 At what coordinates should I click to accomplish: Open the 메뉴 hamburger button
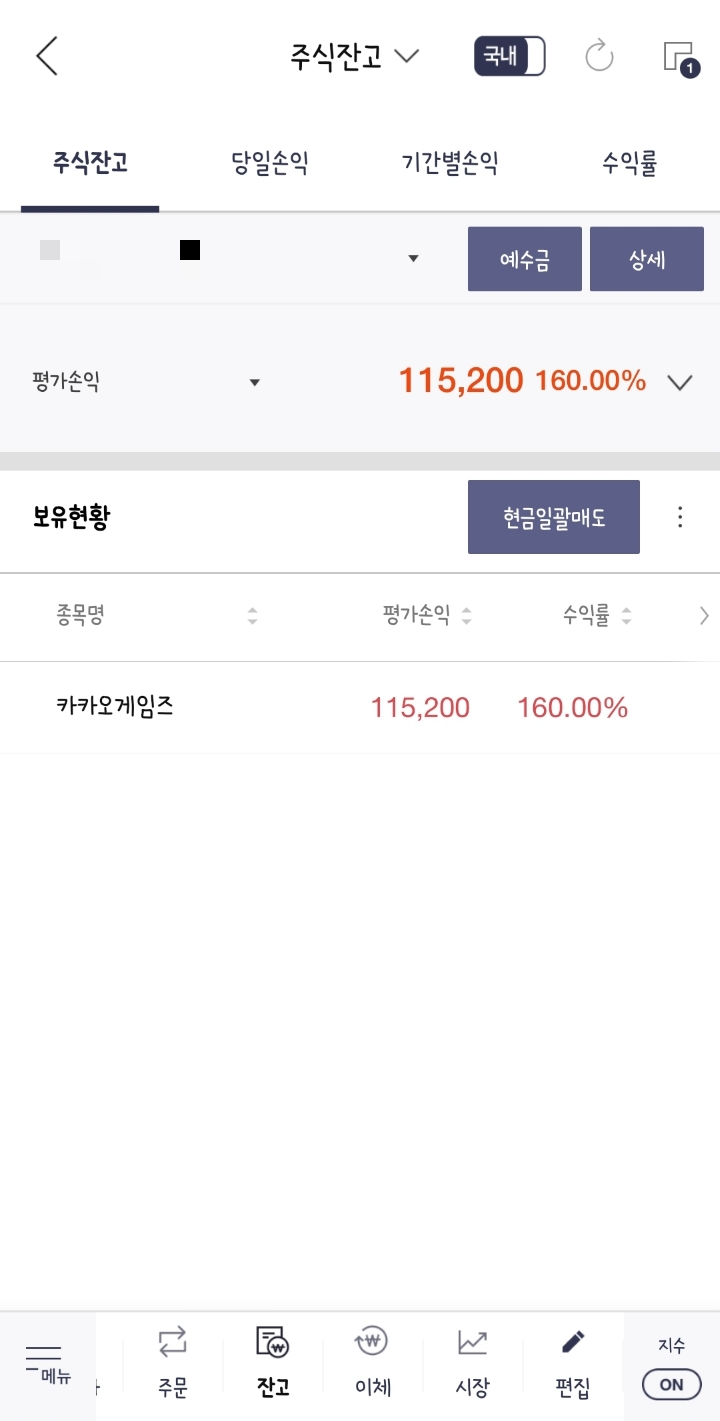click(x=47, y=1366)
